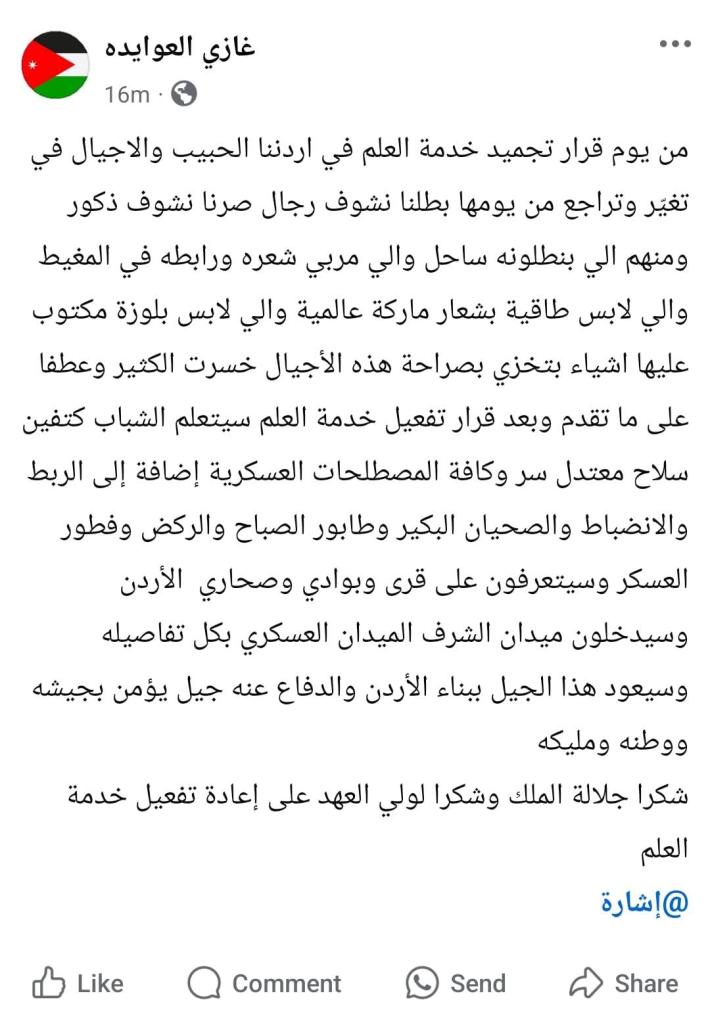This screenshot has width=710, height=1023.
Task: Share this post
Action: pyautogui.click(x=623, y=983)
